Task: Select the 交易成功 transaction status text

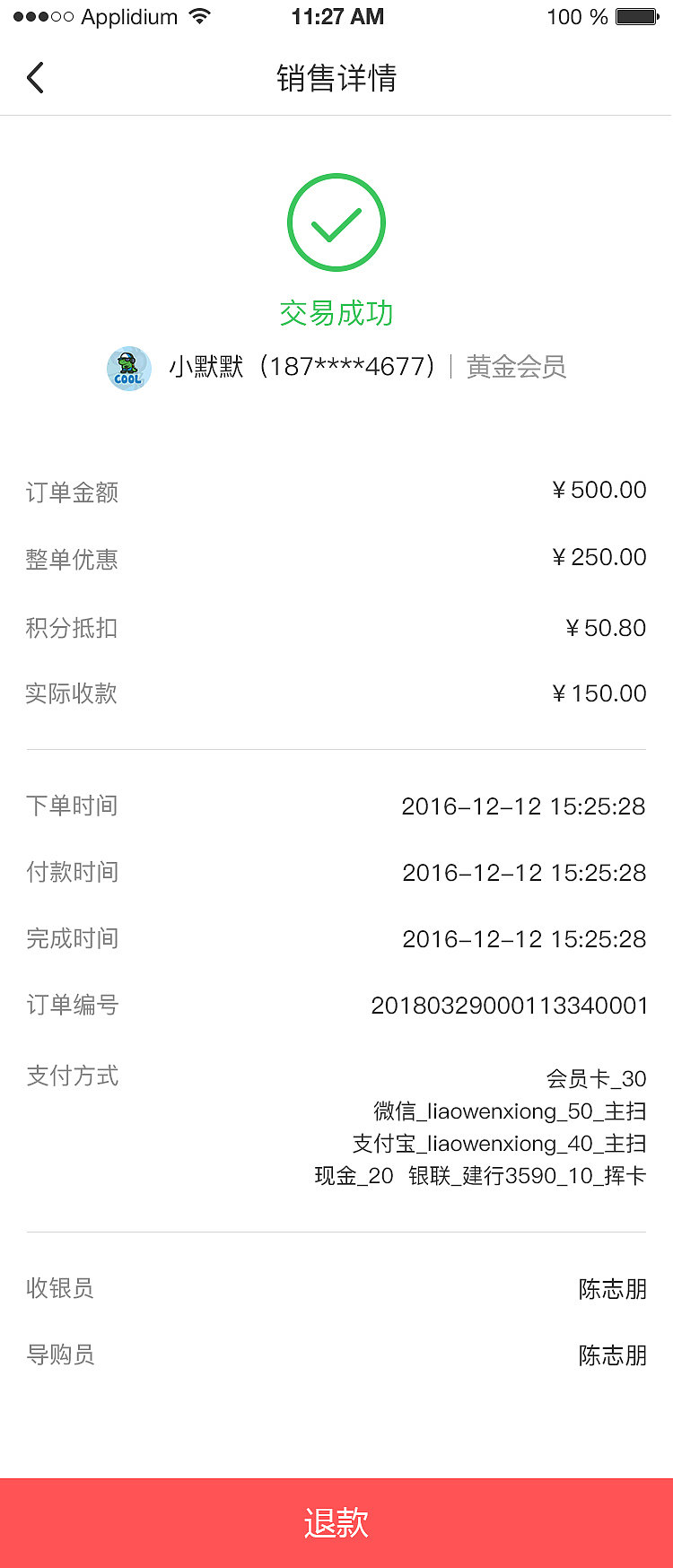Action: click(336, 313)
